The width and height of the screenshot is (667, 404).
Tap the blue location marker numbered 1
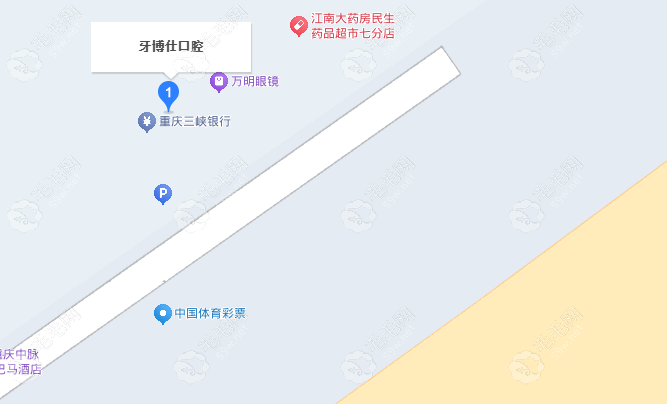168,95
